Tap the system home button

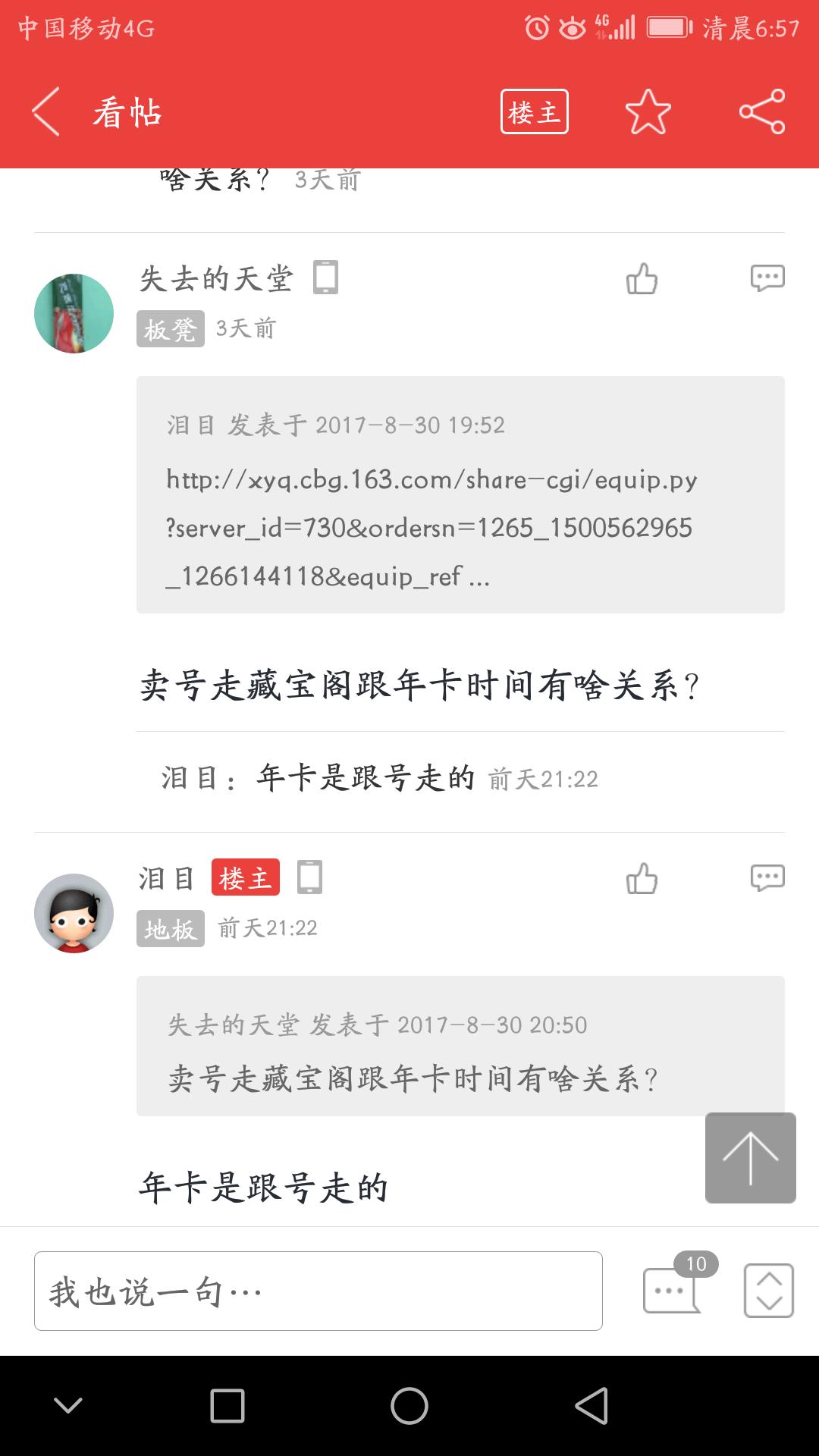coord(409,1406)
